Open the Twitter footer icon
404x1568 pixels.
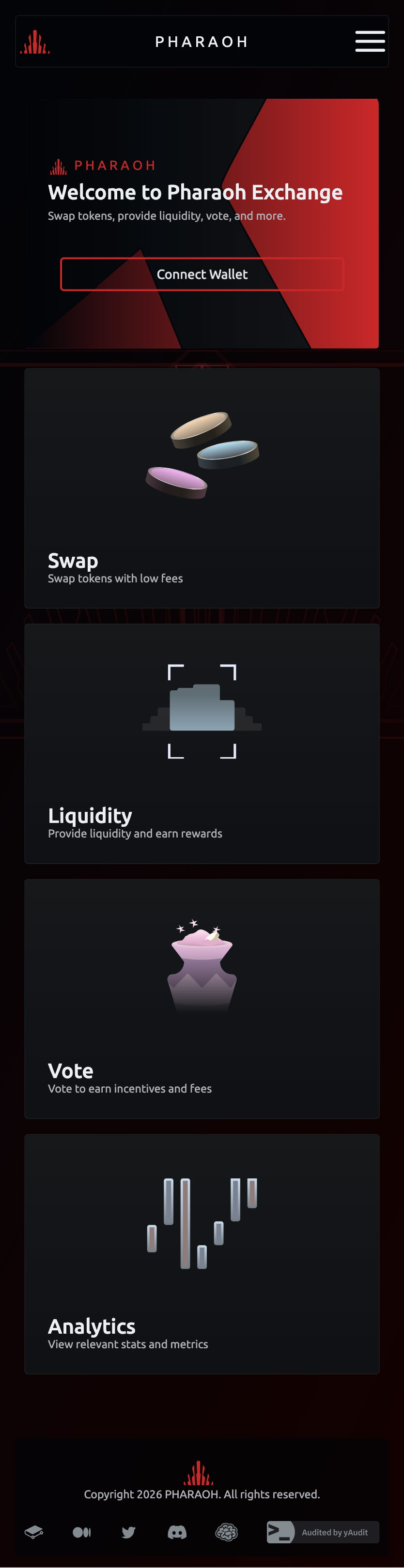(128, 1532)
